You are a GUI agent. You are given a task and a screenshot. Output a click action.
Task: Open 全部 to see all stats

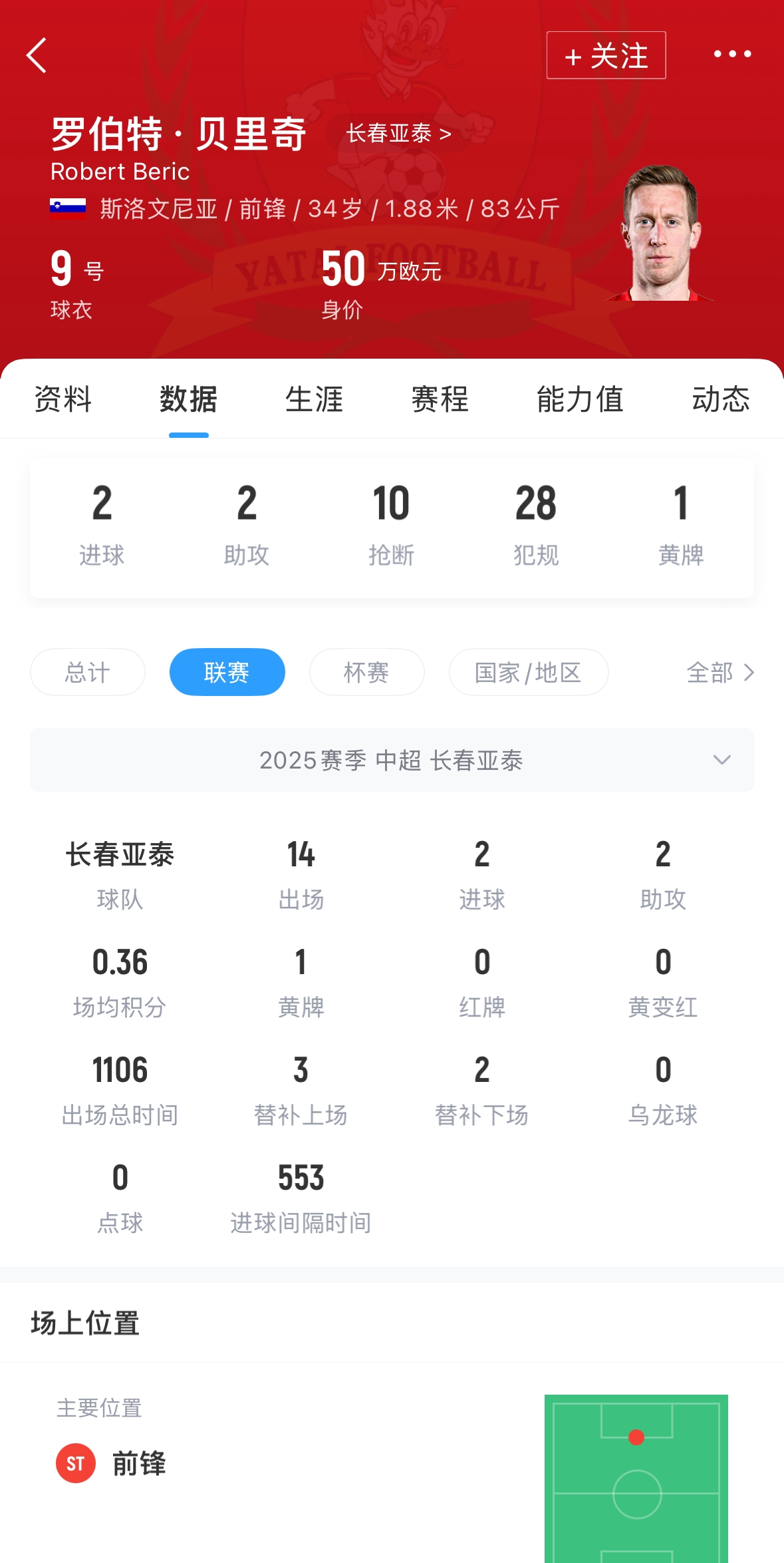click(719, 672)
